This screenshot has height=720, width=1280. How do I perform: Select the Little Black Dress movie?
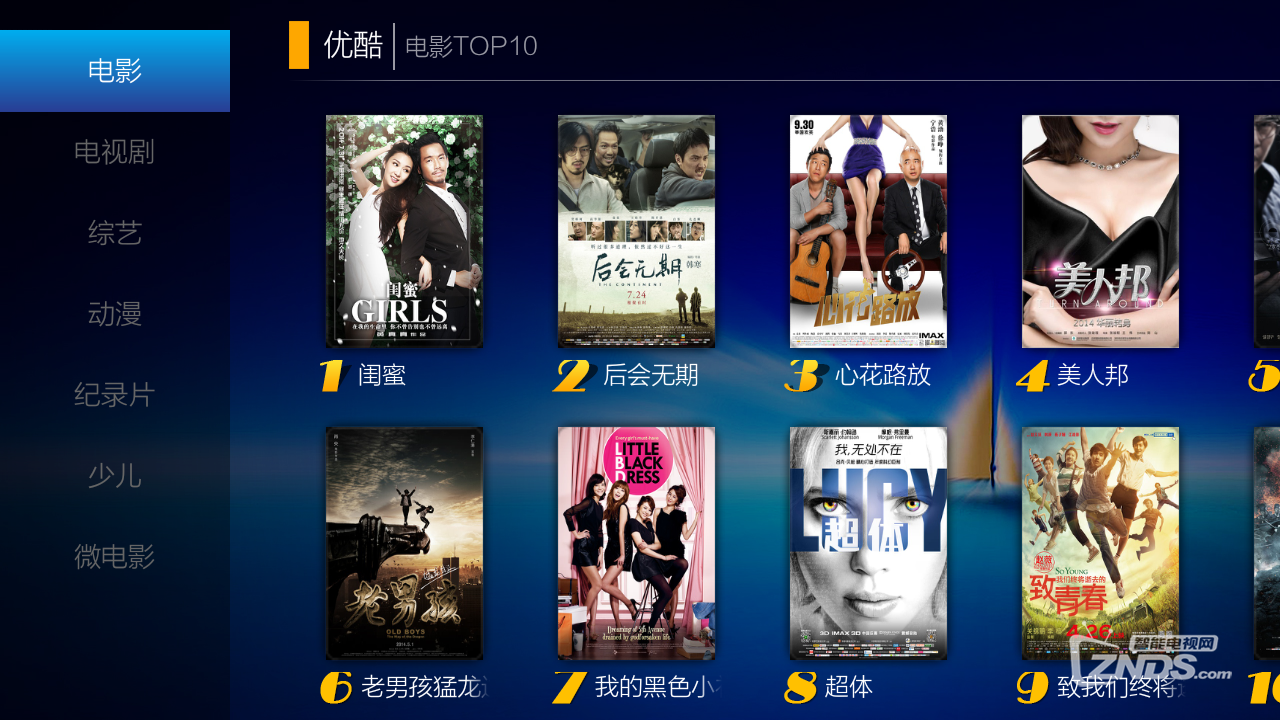636,543
